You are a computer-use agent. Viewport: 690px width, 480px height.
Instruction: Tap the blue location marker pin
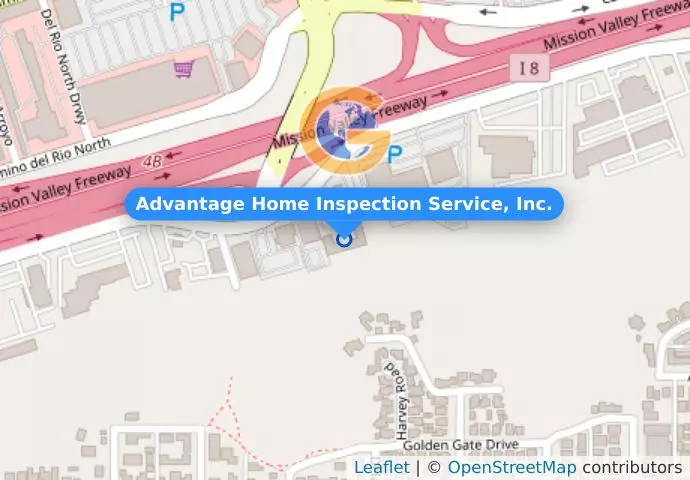(x=344, y=239)
